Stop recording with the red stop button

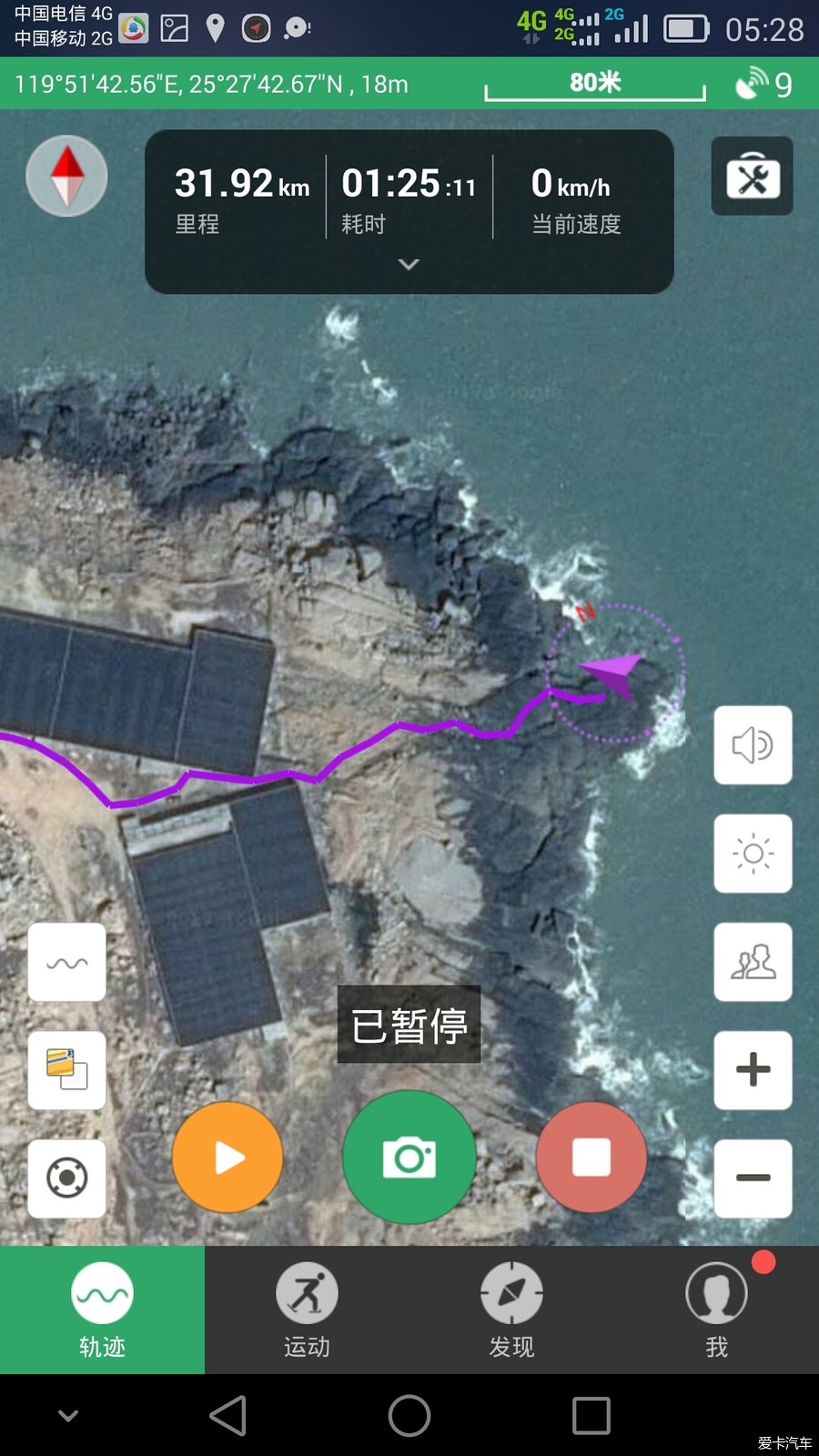(x=591, y=1158)
